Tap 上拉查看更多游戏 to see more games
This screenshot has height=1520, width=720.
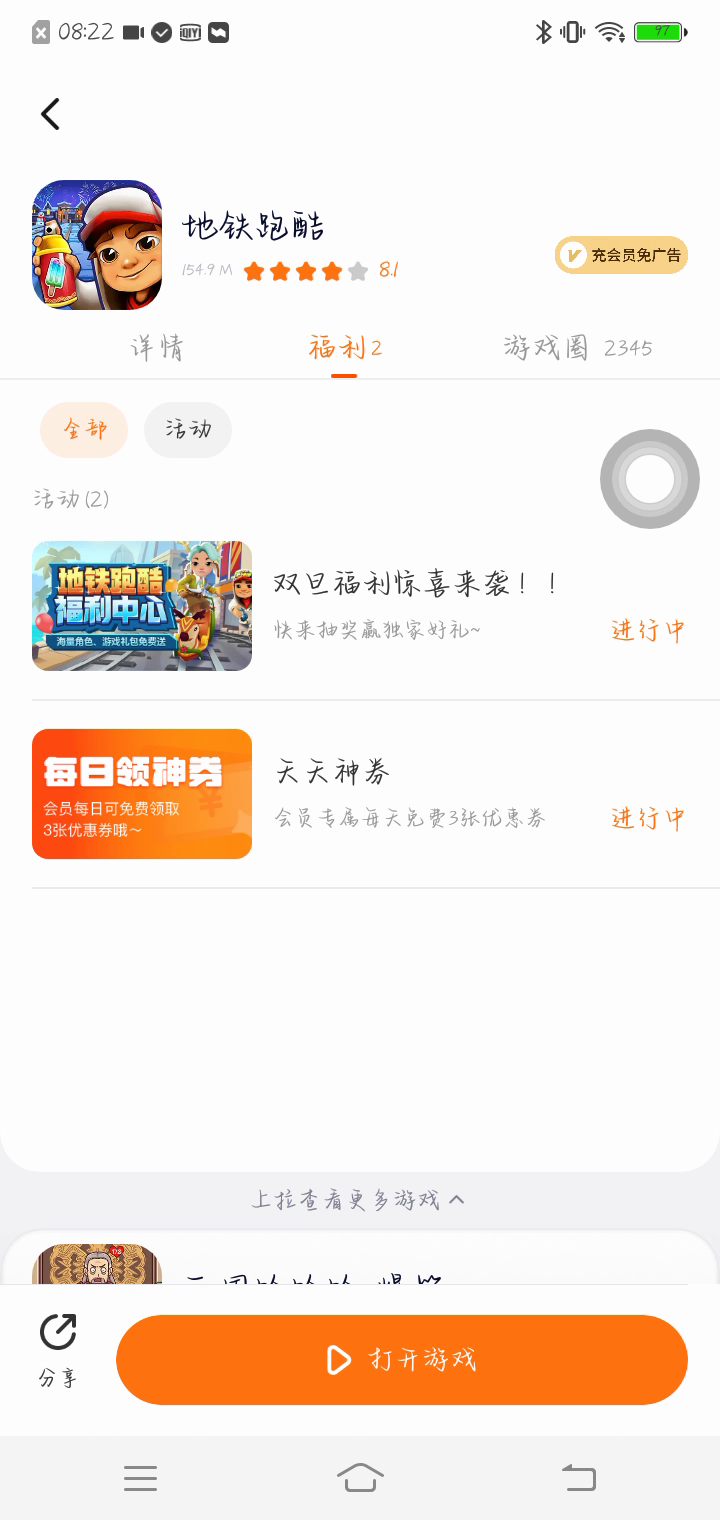[x=358, y=1199]
